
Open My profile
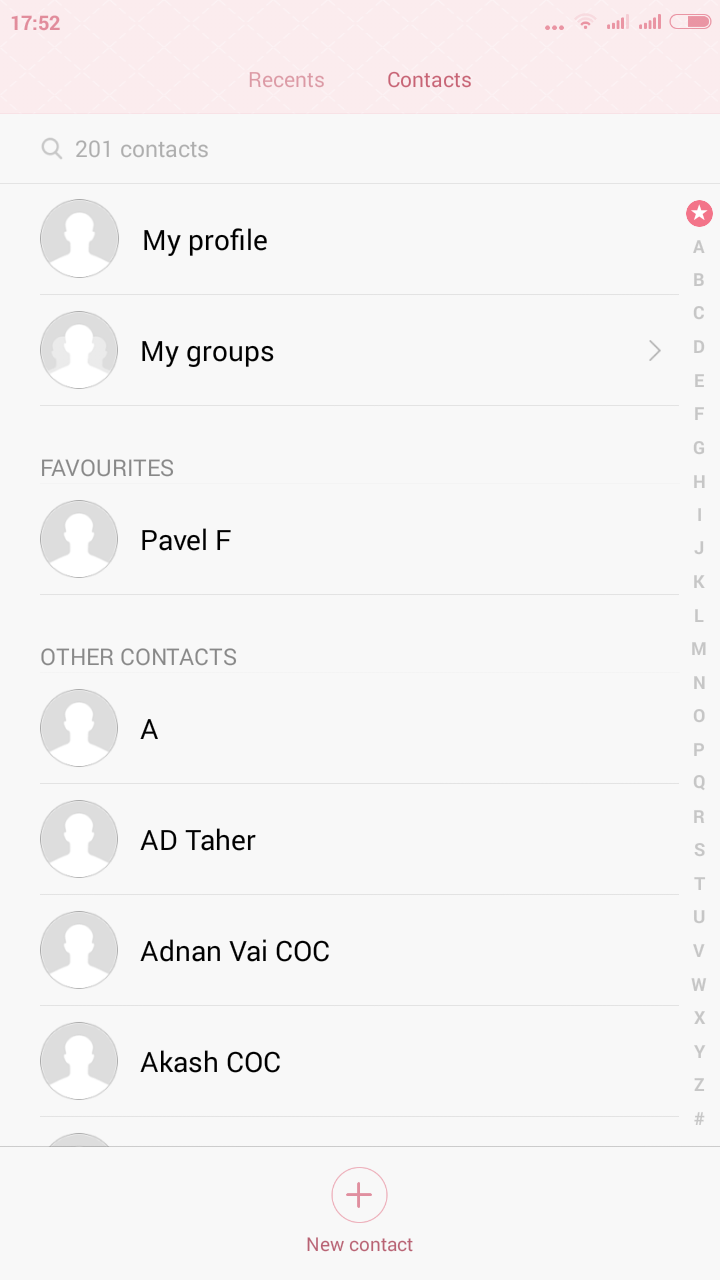click(205, 240)
